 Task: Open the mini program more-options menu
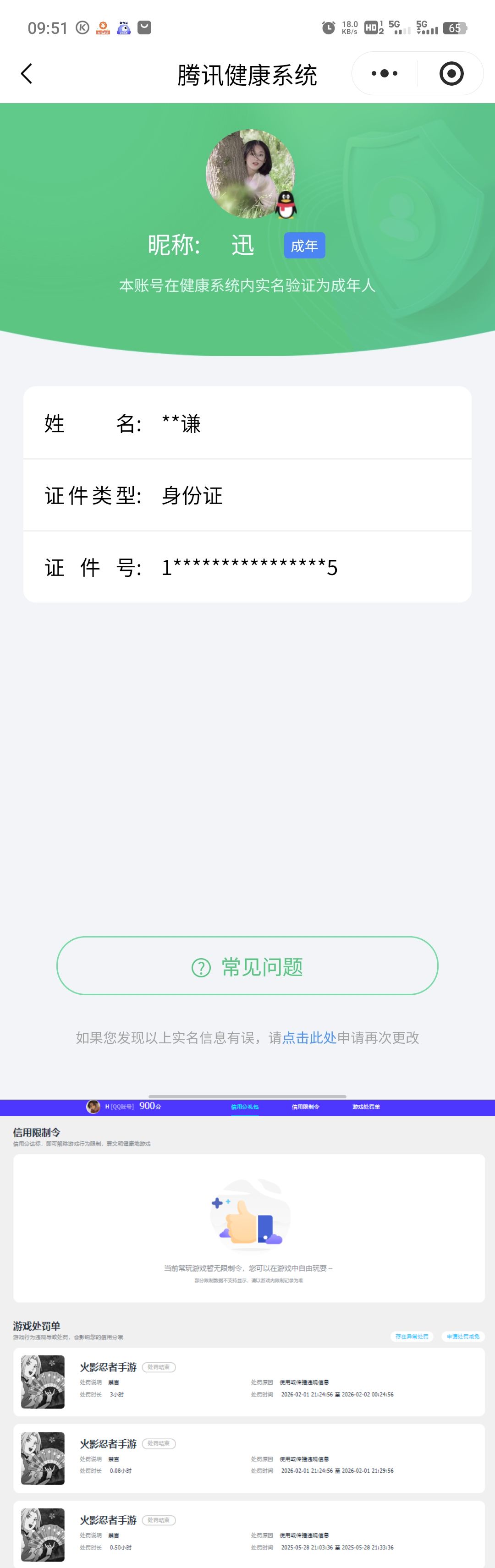pyautogui.click(x=384, y=74)
